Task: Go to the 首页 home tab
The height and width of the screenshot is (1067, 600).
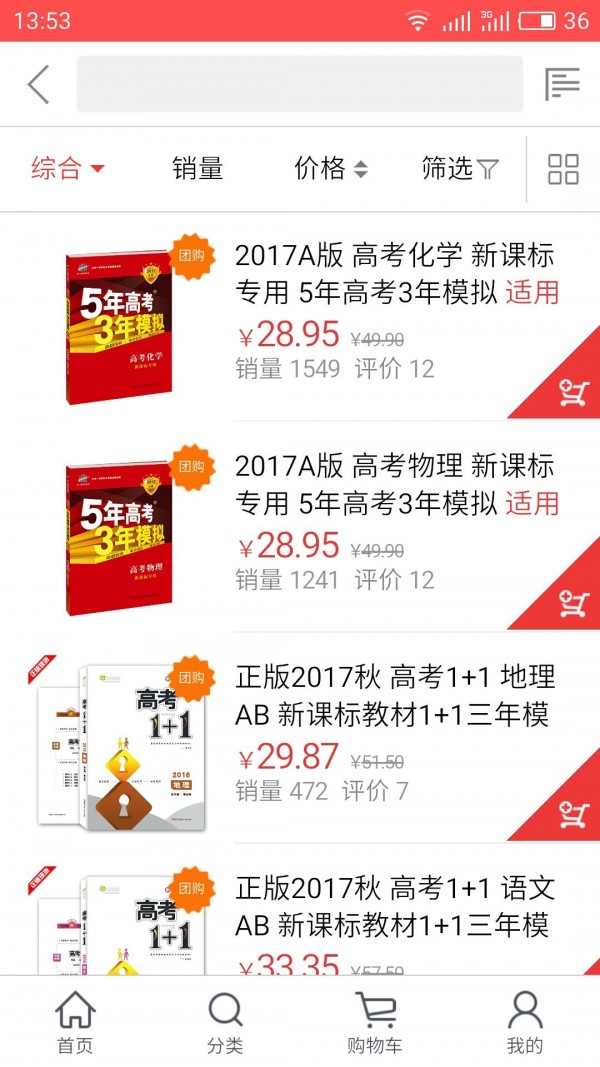Action: tap(75, 1022)
